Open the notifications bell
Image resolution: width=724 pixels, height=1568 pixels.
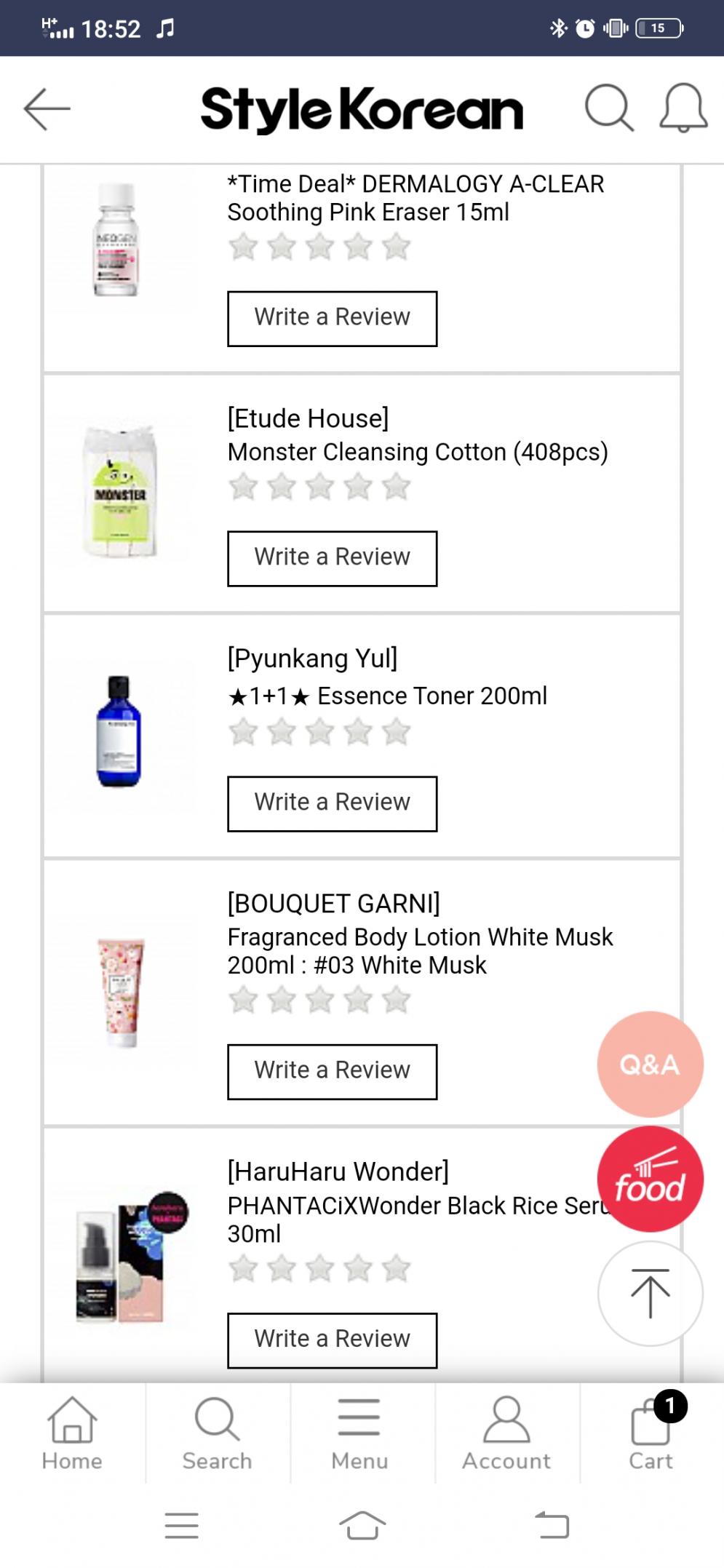[683, 108]
